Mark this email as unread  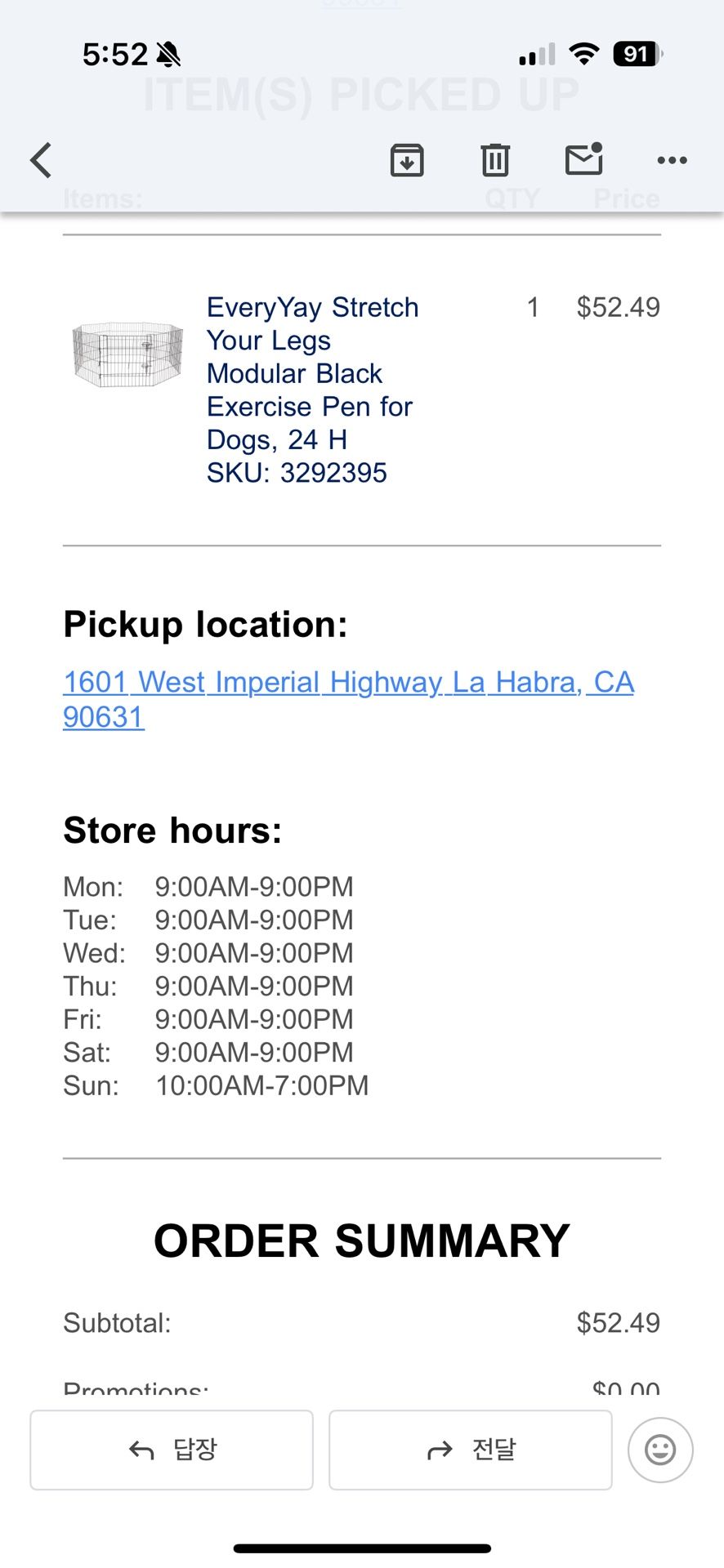584,159
